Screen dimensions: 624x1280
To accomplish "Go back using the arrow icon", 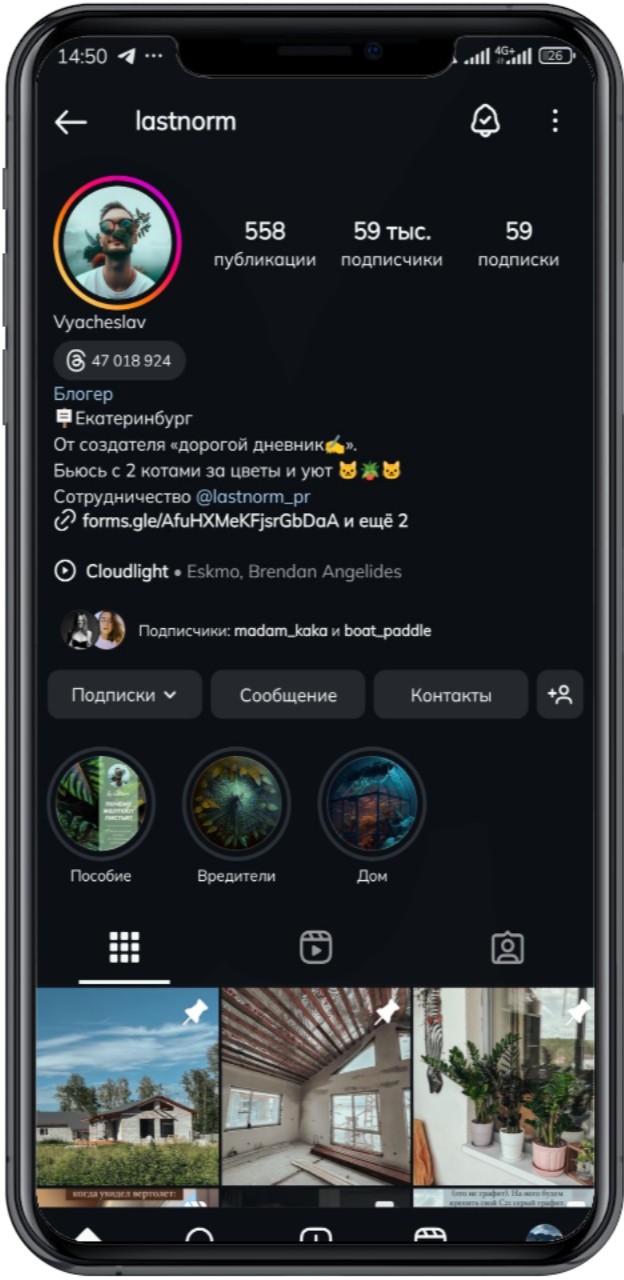I will coord(71,122).
